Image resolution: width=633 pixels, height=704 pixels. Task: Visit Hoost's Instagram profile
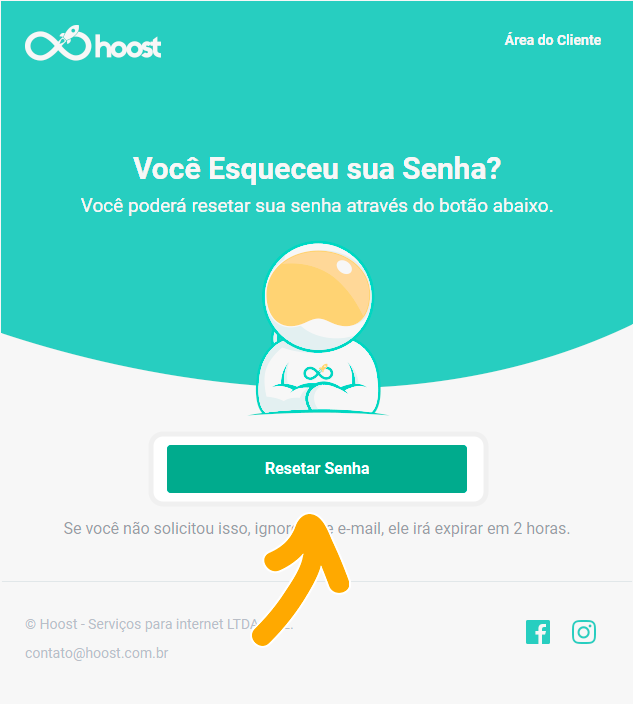584,632
